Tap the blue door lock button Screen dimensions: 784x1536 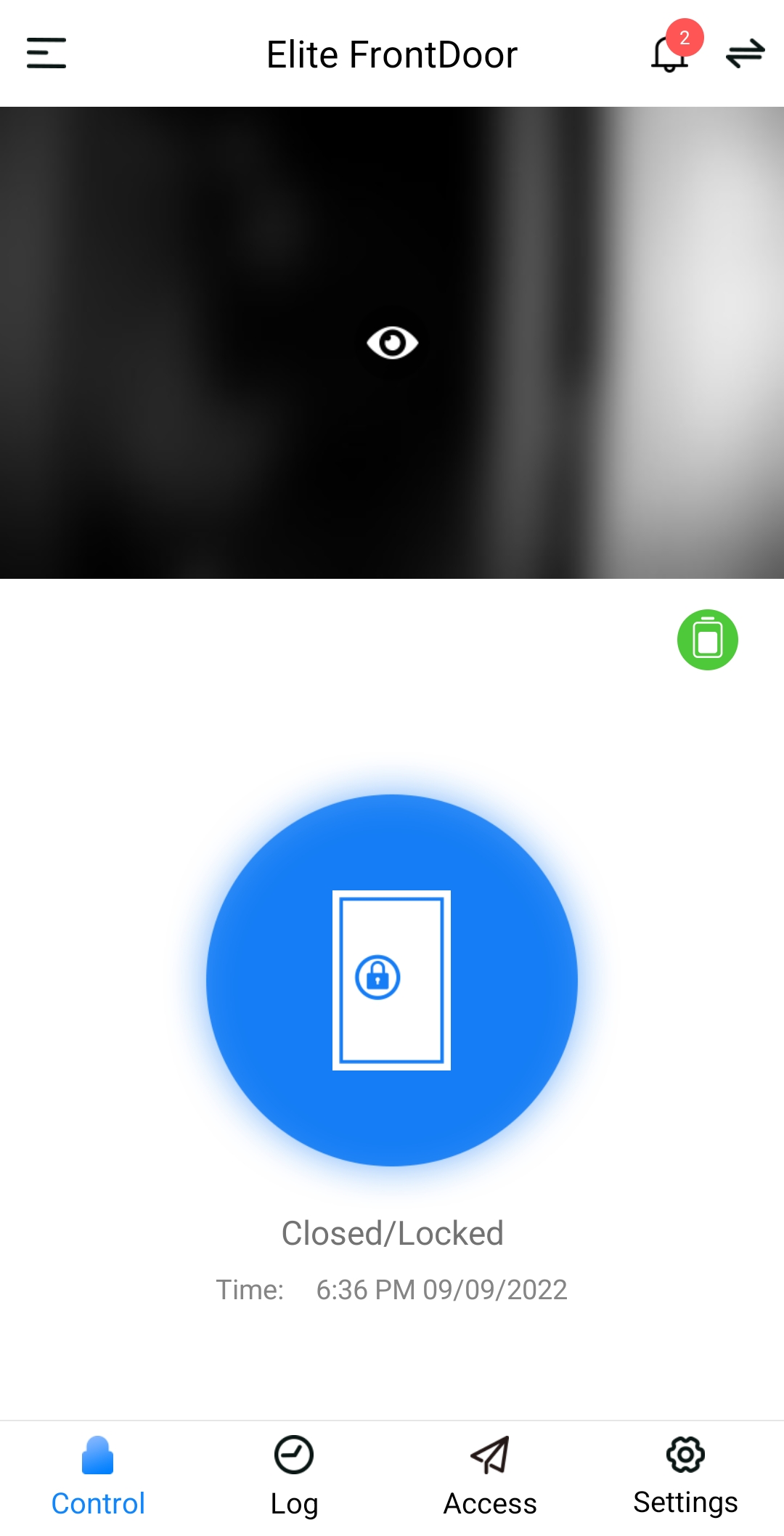(x=392, y=980)
